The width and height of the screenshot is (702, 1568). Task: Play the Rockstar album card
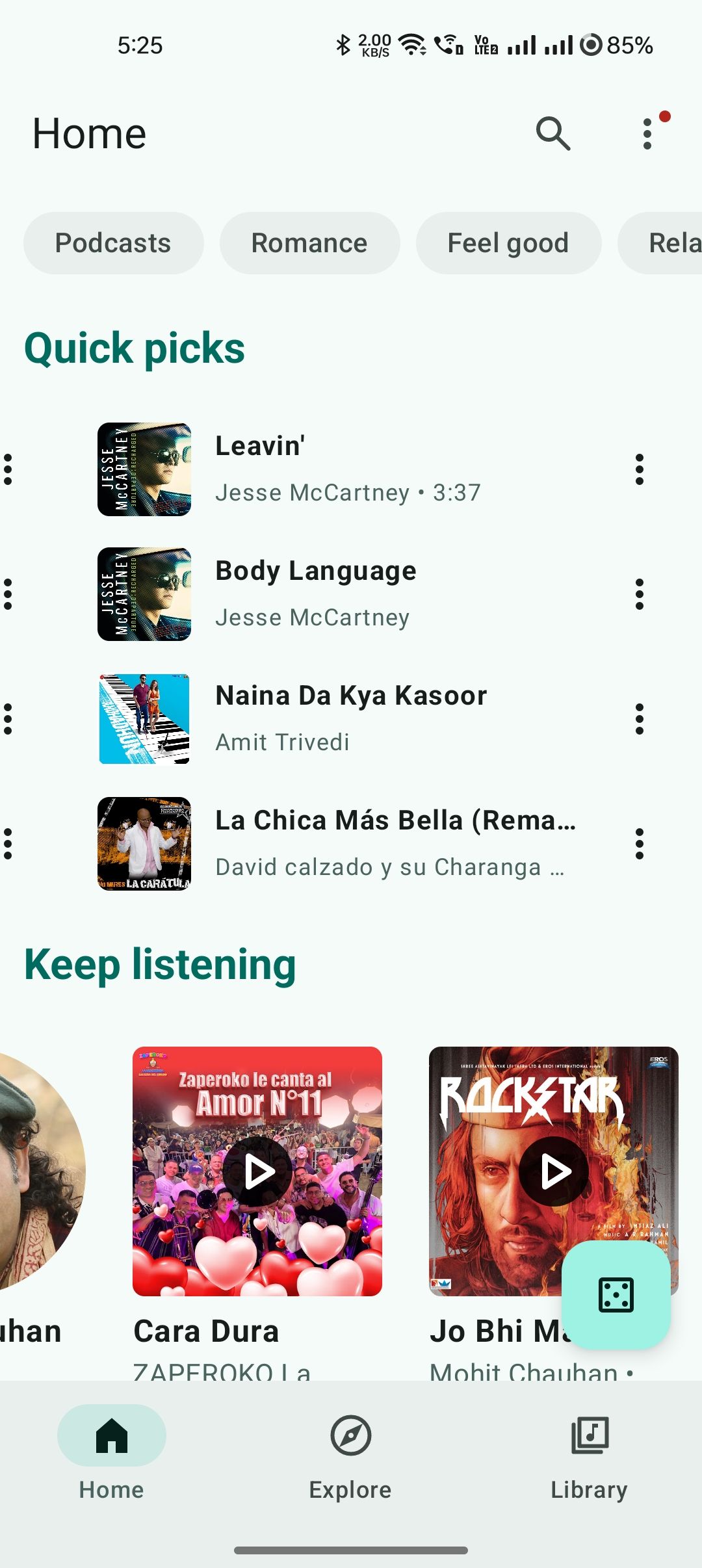tap(553, 1171)
